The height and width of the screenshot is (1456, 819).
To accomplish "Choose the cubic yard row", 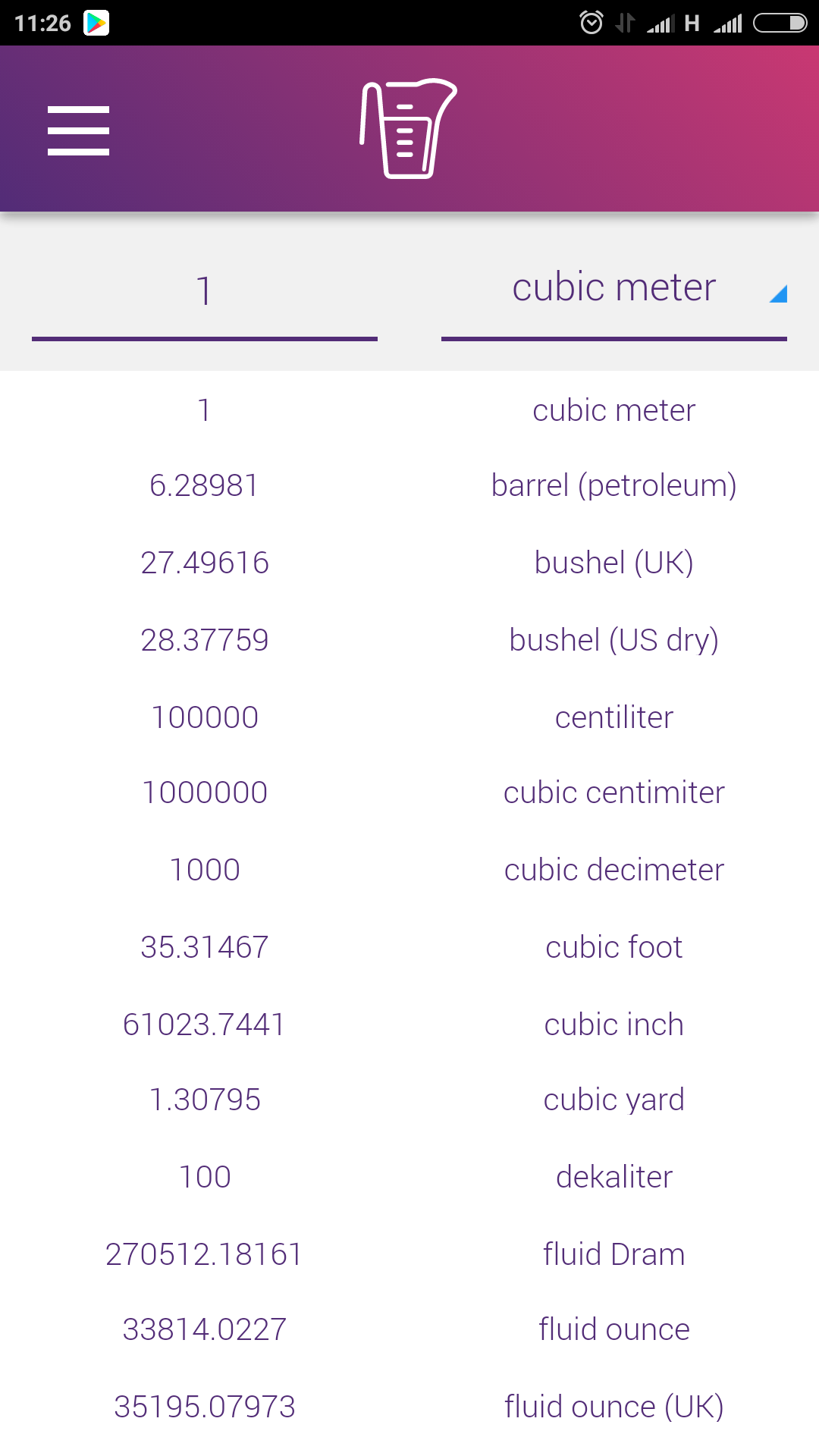I will pyautogui.click(x=409, y=1100).
